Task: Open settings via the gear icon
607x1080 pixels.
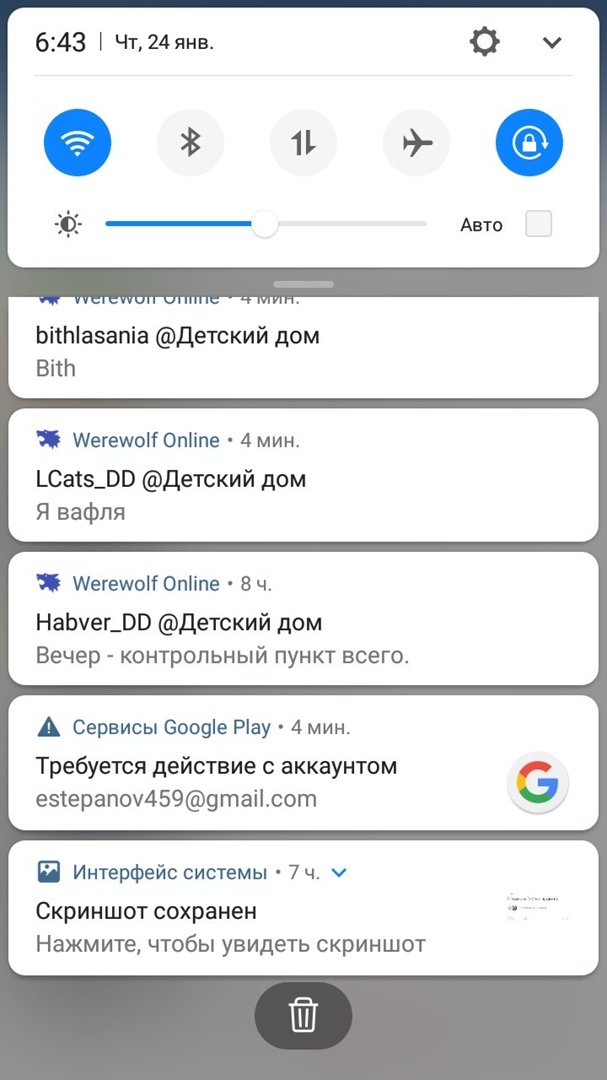Action: (x=485, y=42)
